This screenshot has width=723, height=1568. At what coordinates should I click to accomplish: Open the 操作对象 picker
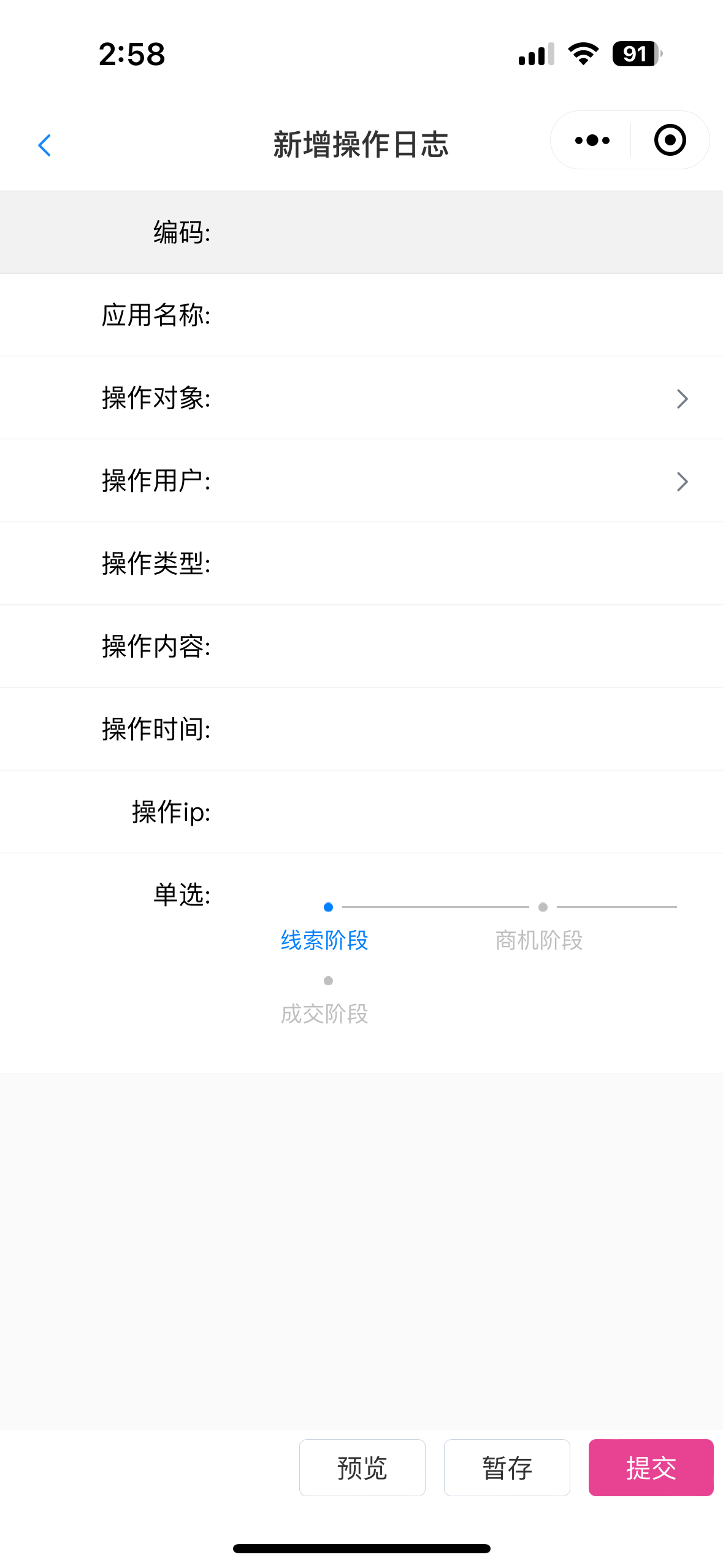click(454, 399)
